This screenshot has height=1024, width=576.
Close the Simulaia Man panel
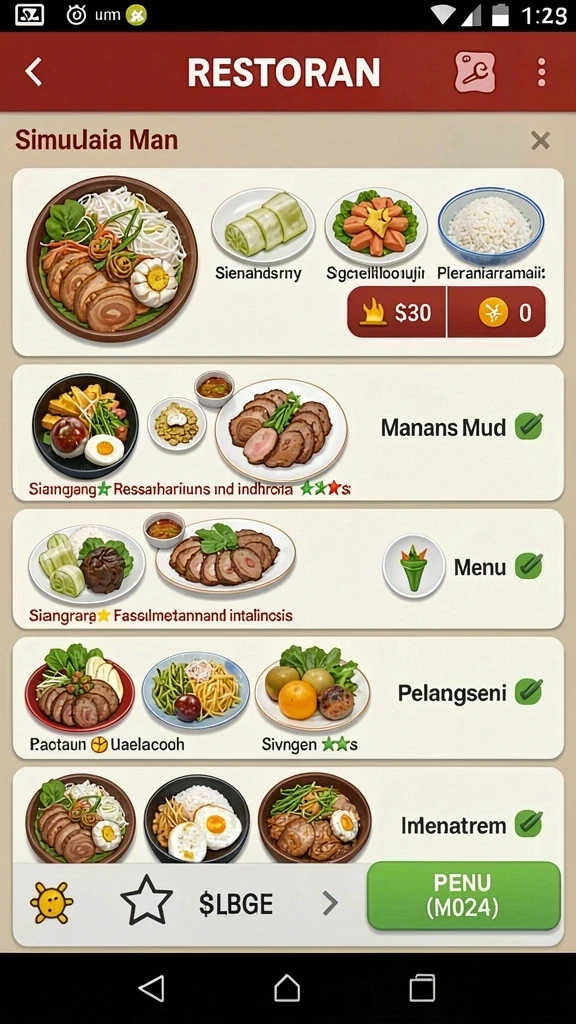540,140
